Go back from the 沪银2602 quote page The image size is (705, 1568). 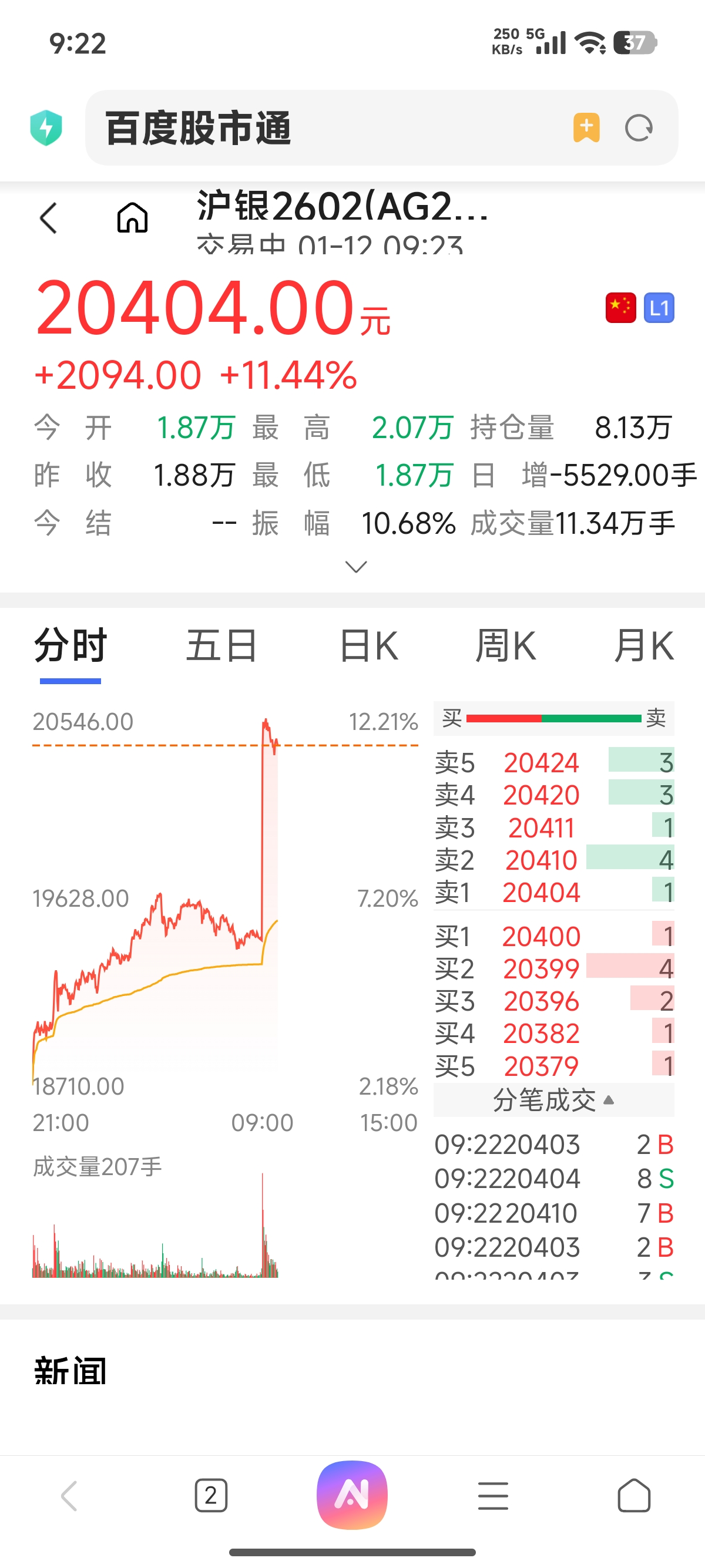tap(49, 218)
